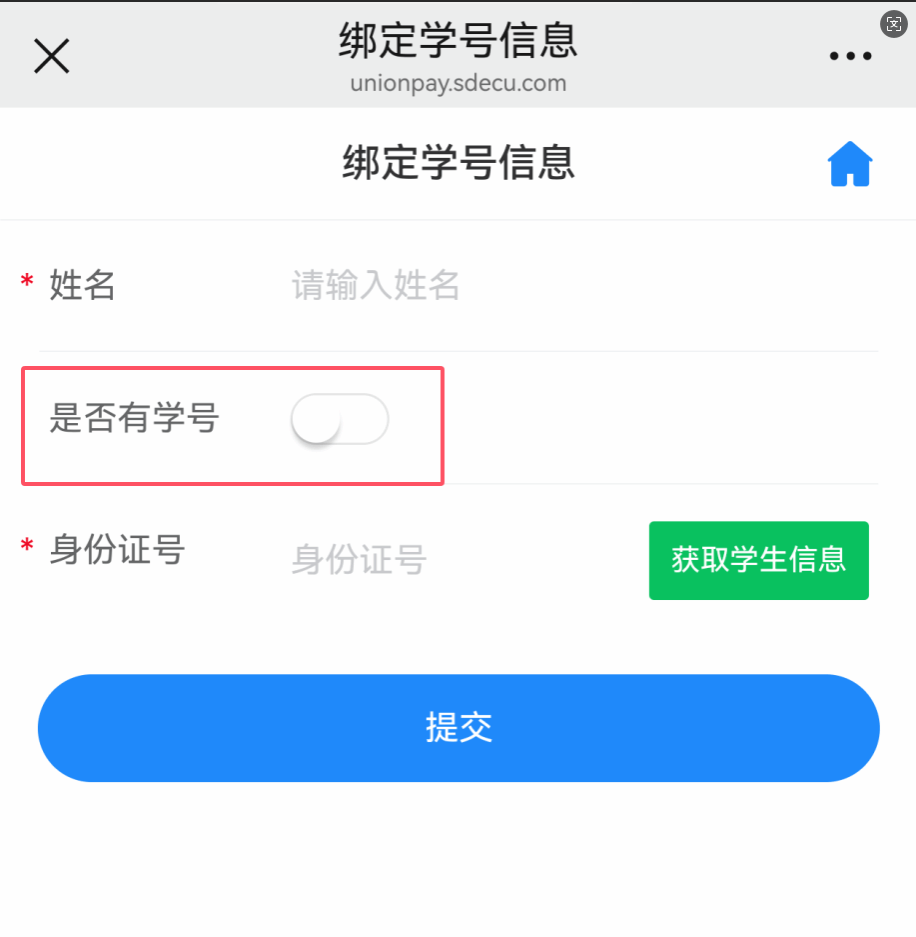
Task: Toggle the 是否有学号 switch on
Action: (339, 419)
